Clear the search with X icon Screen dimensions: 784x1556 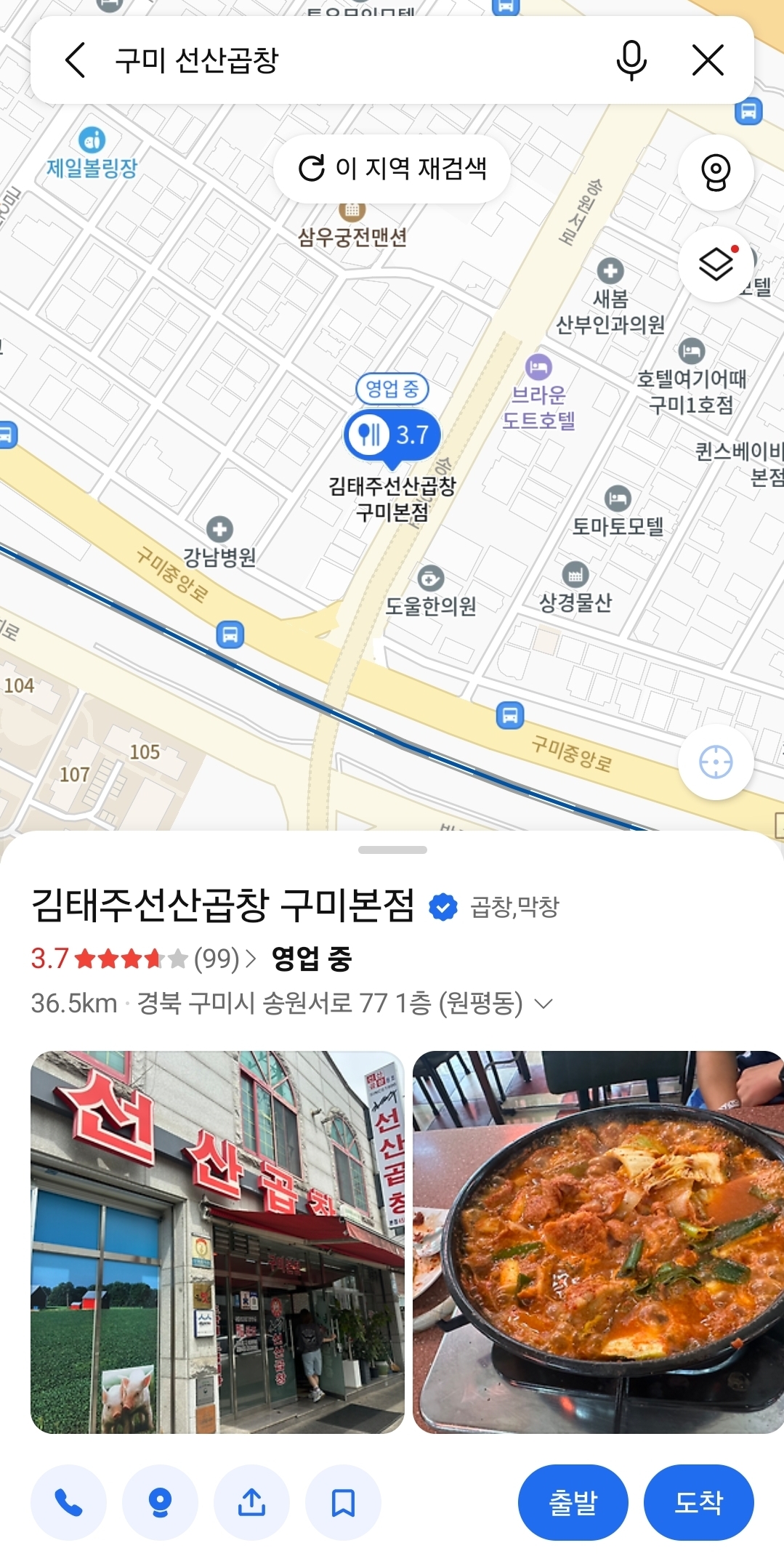708,60
